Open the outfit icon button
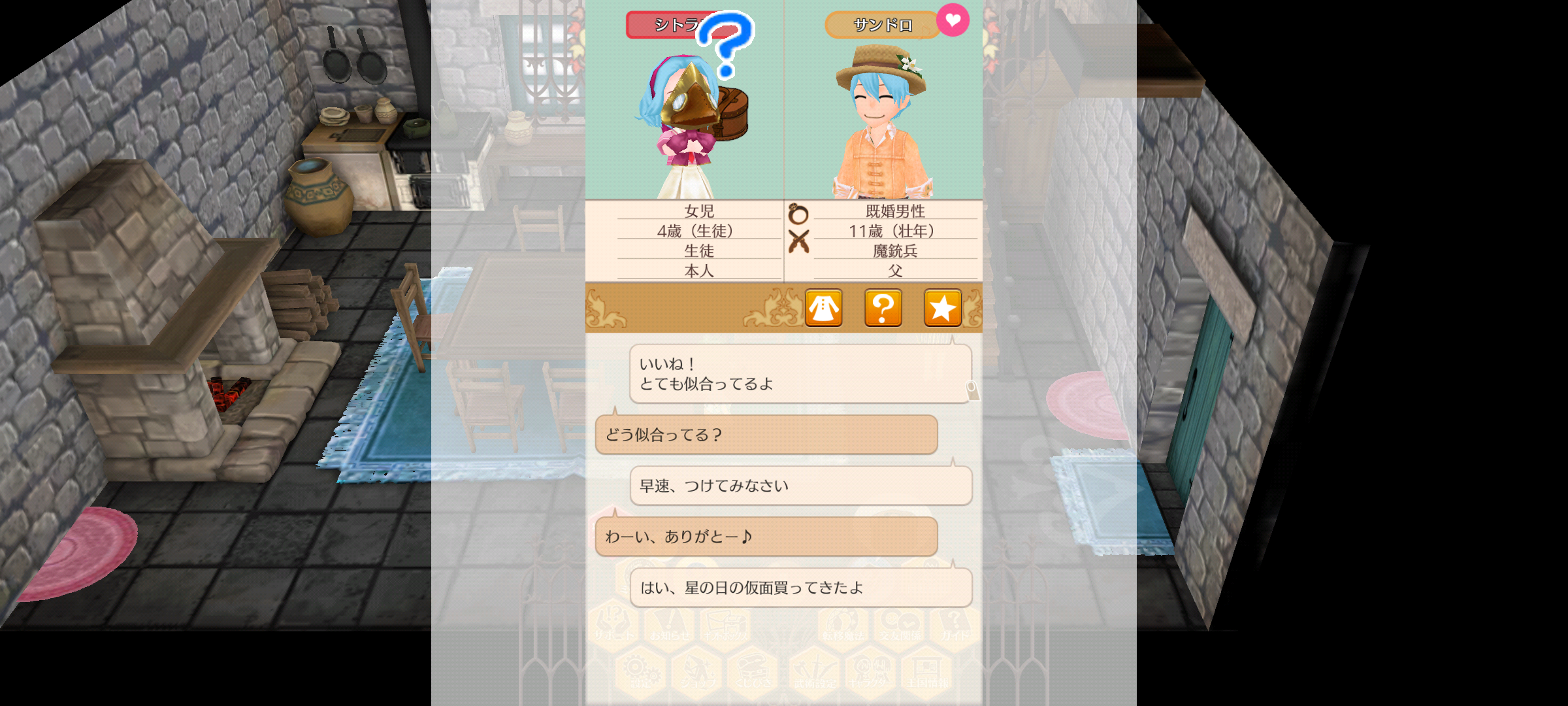 pyautogui.click(x=823, y=308)
